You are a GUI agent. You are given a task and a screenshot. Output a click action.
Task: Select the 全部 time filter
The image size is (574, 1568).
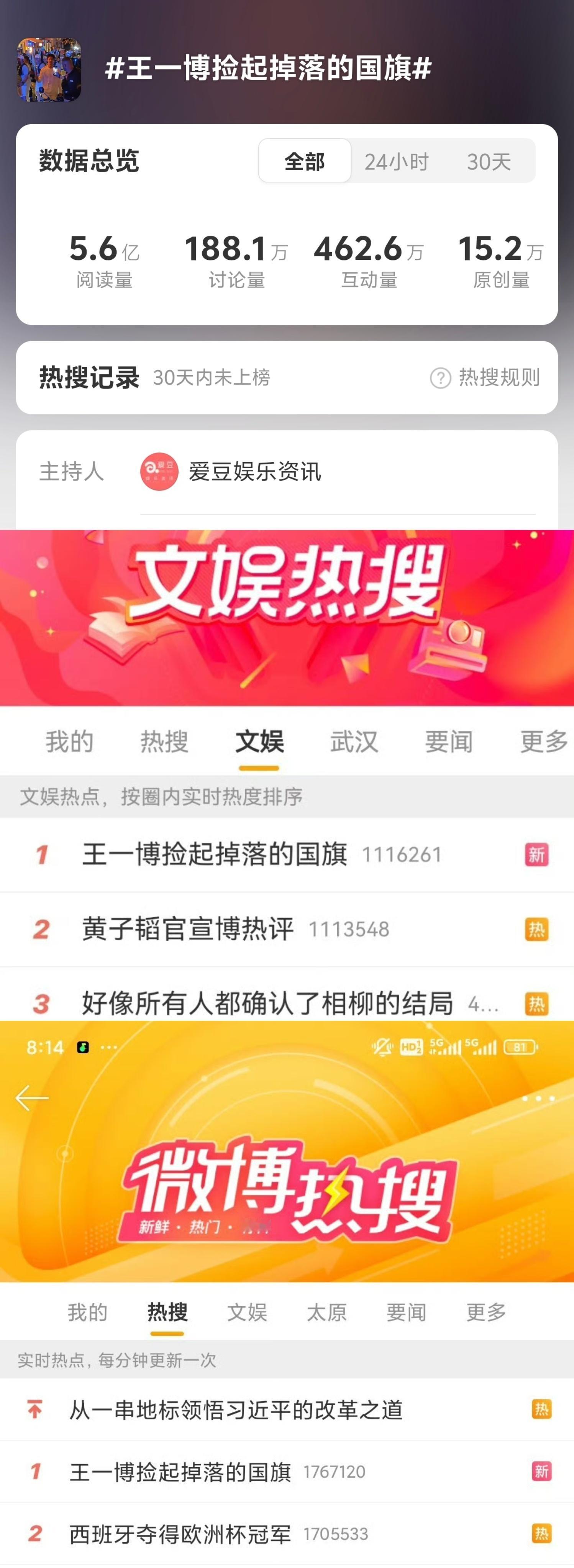pos(304,161)
